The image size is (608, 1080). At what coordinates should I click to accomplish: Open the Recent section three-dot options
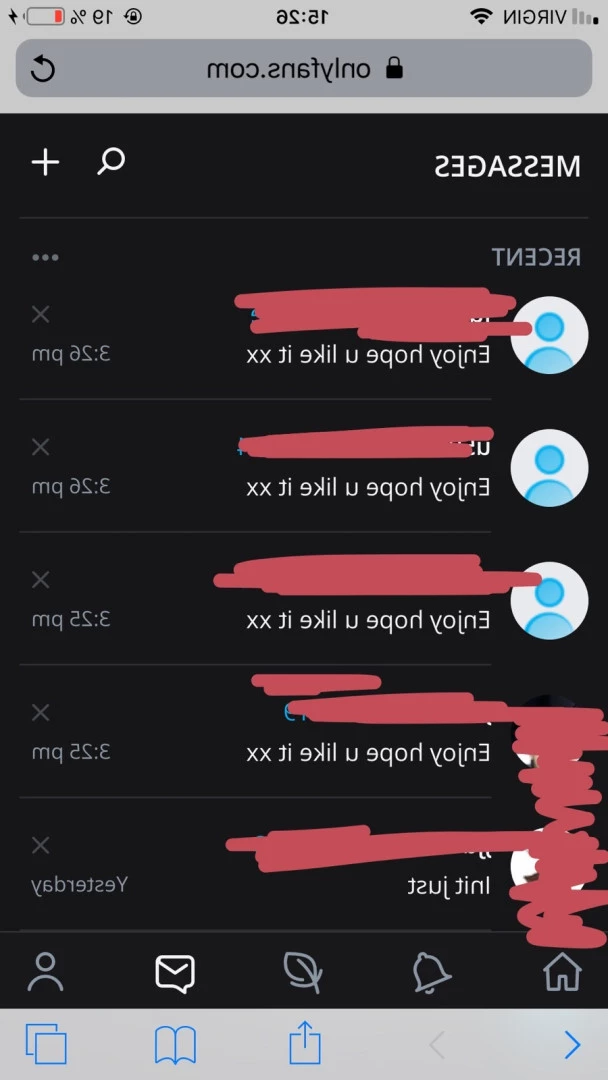(x=45, y=258)
